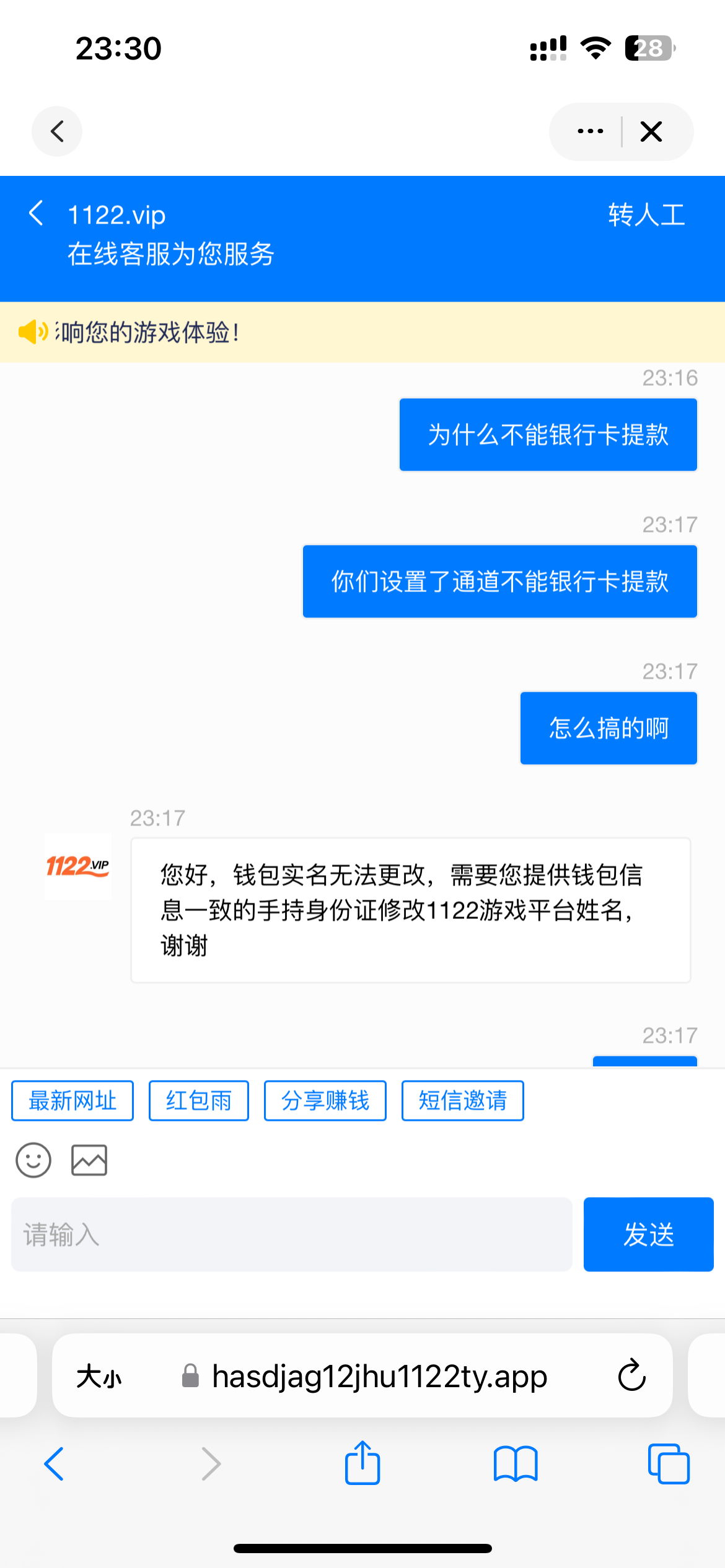Focus the 请输入 message field
This screenshot has height=1568, width=725.
pos(291,1234)
